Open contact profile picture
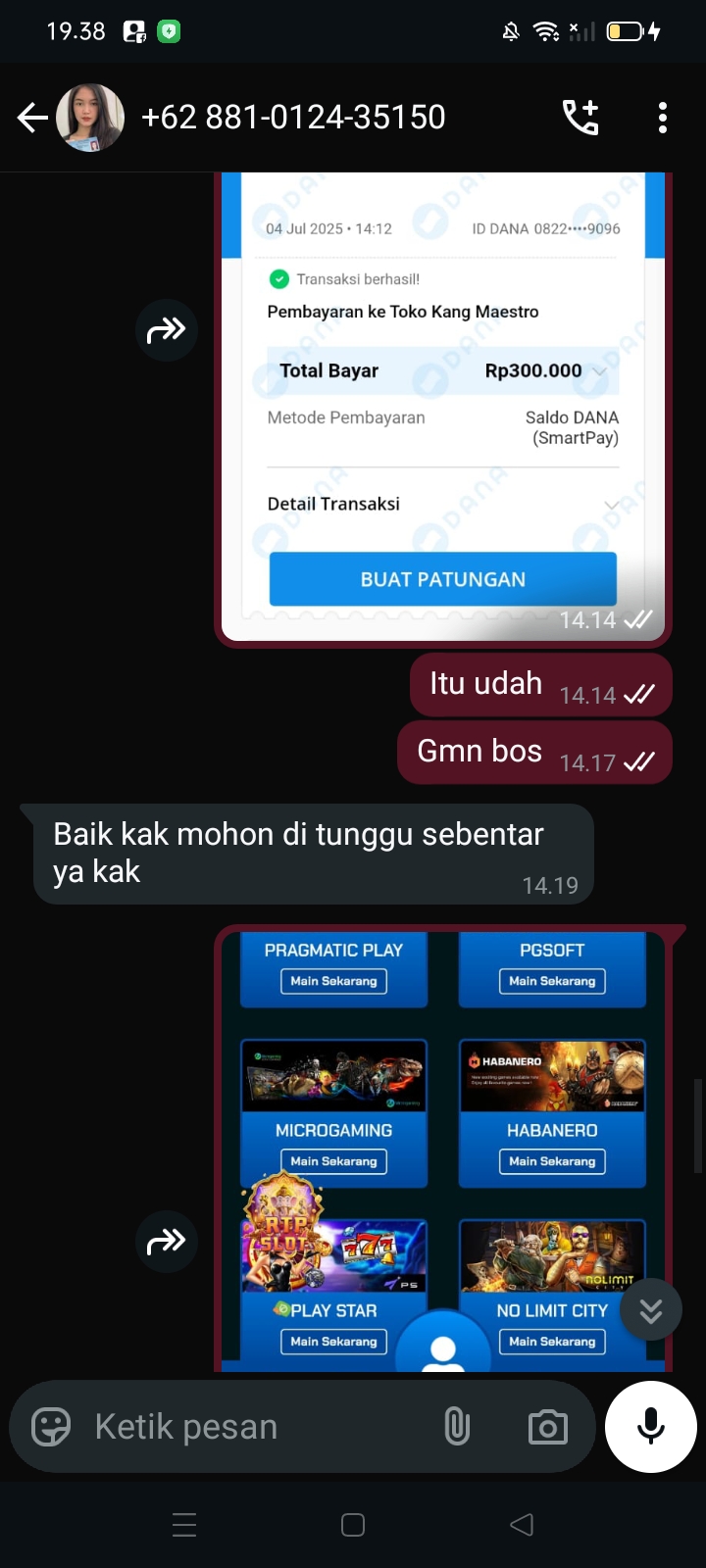Screen dimensions: 706x1568 90,118
